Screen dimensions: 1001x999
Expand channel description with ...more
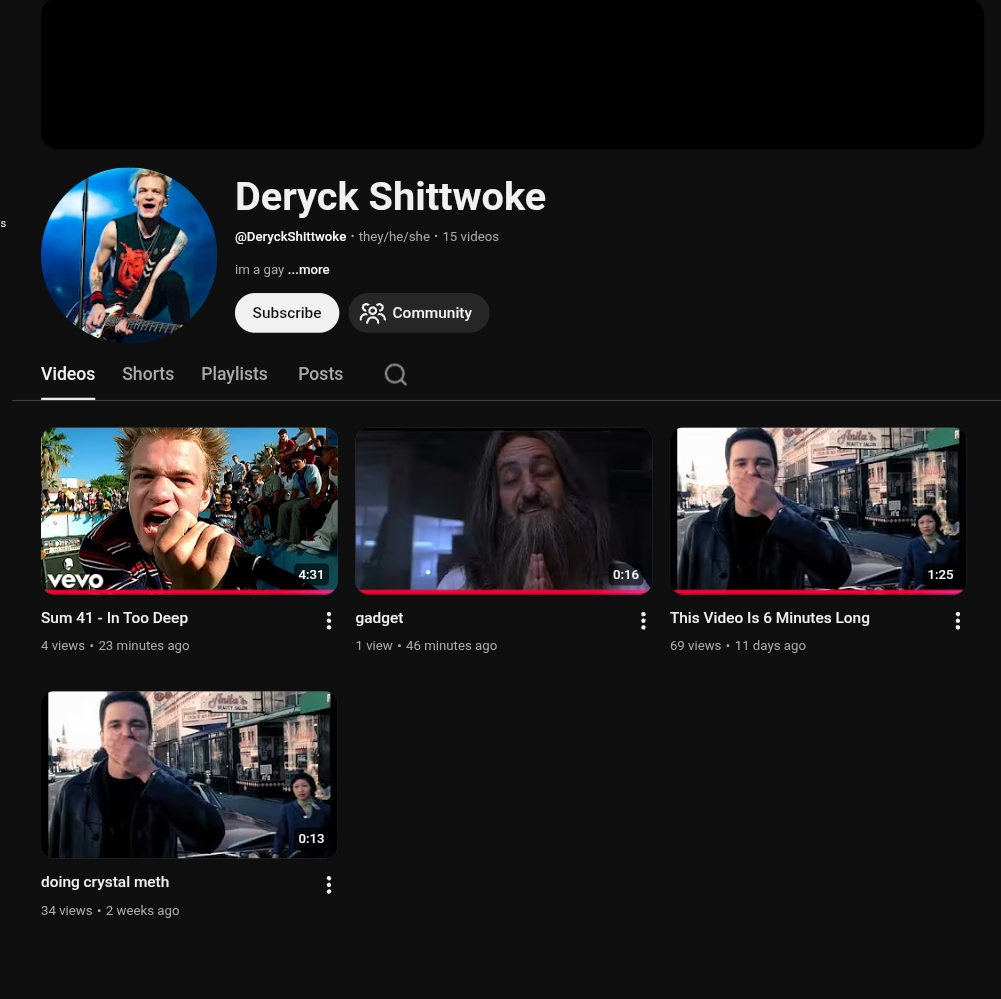(x=308, y=270)
